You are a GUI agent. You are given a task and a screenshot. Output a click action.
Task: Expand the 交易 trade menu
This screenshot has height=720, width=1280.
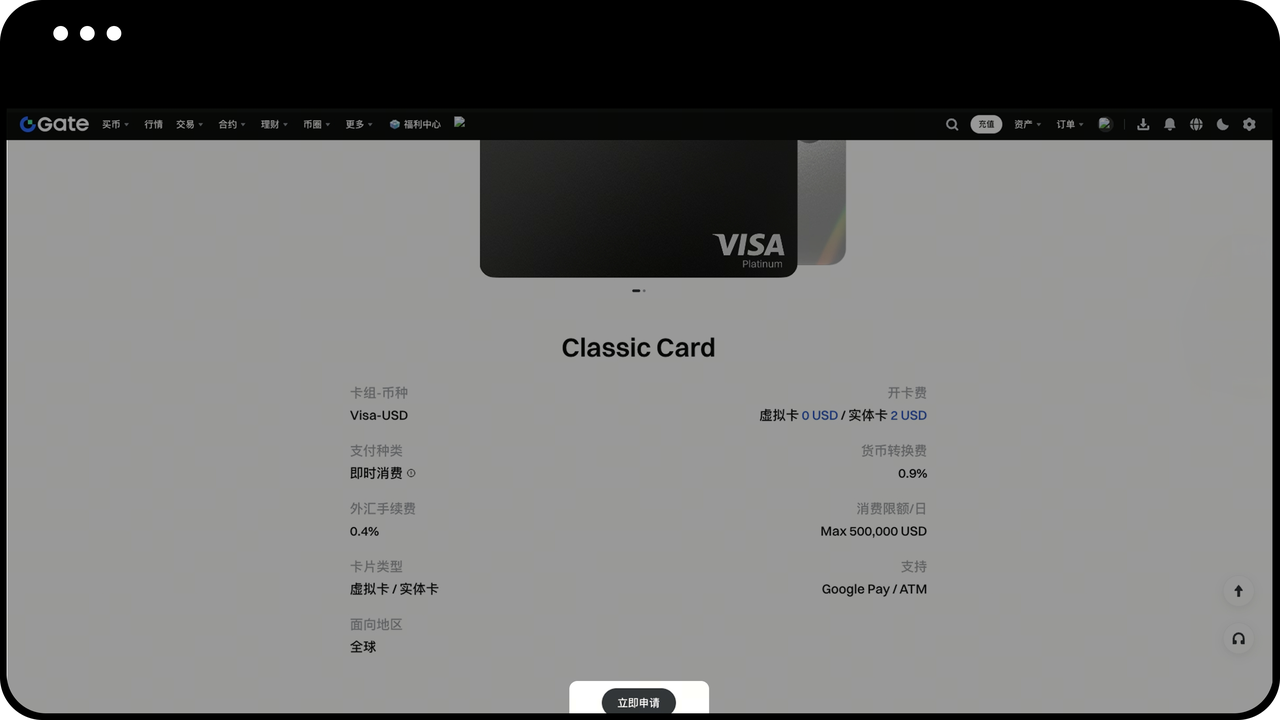click(189, 124)
